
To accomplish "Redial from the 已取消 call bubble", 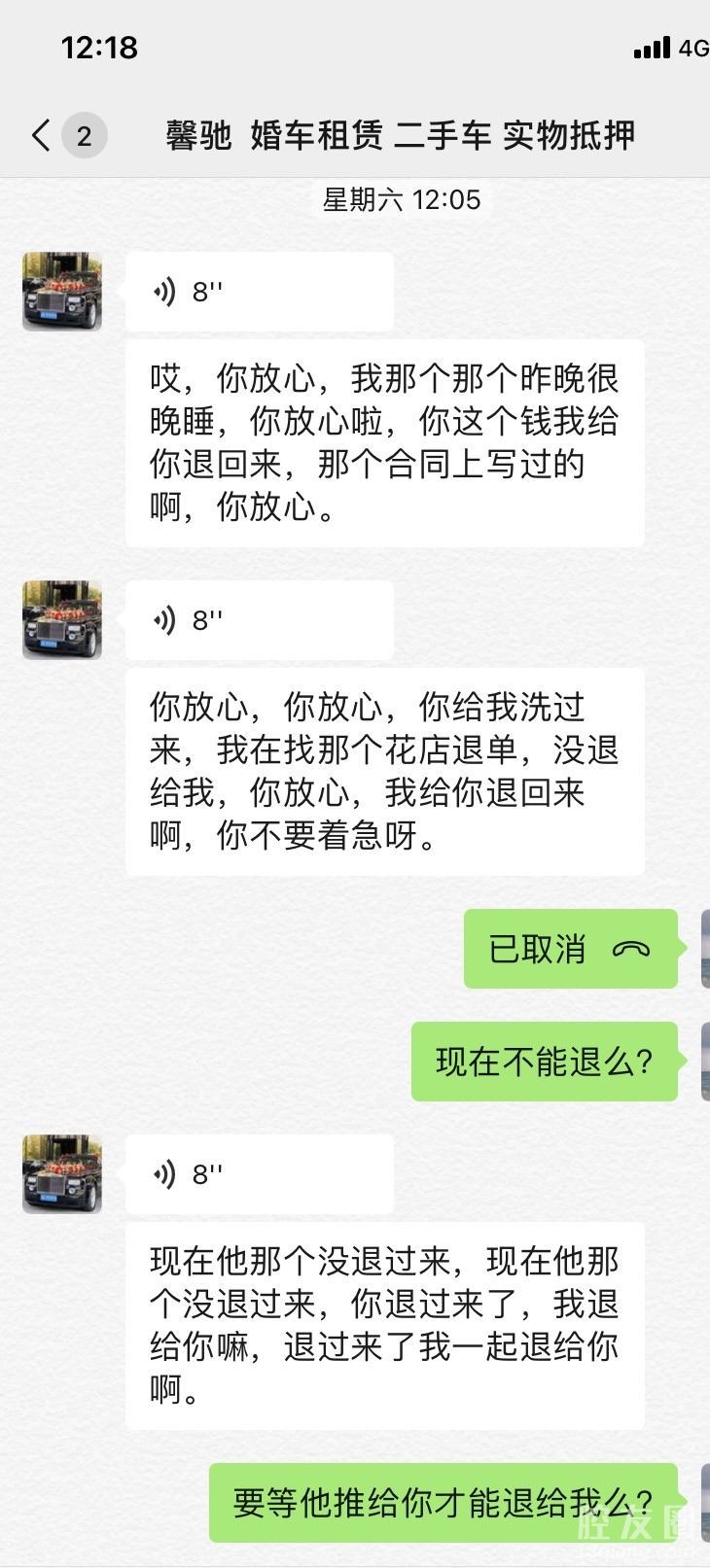I will tap(570, 949).
